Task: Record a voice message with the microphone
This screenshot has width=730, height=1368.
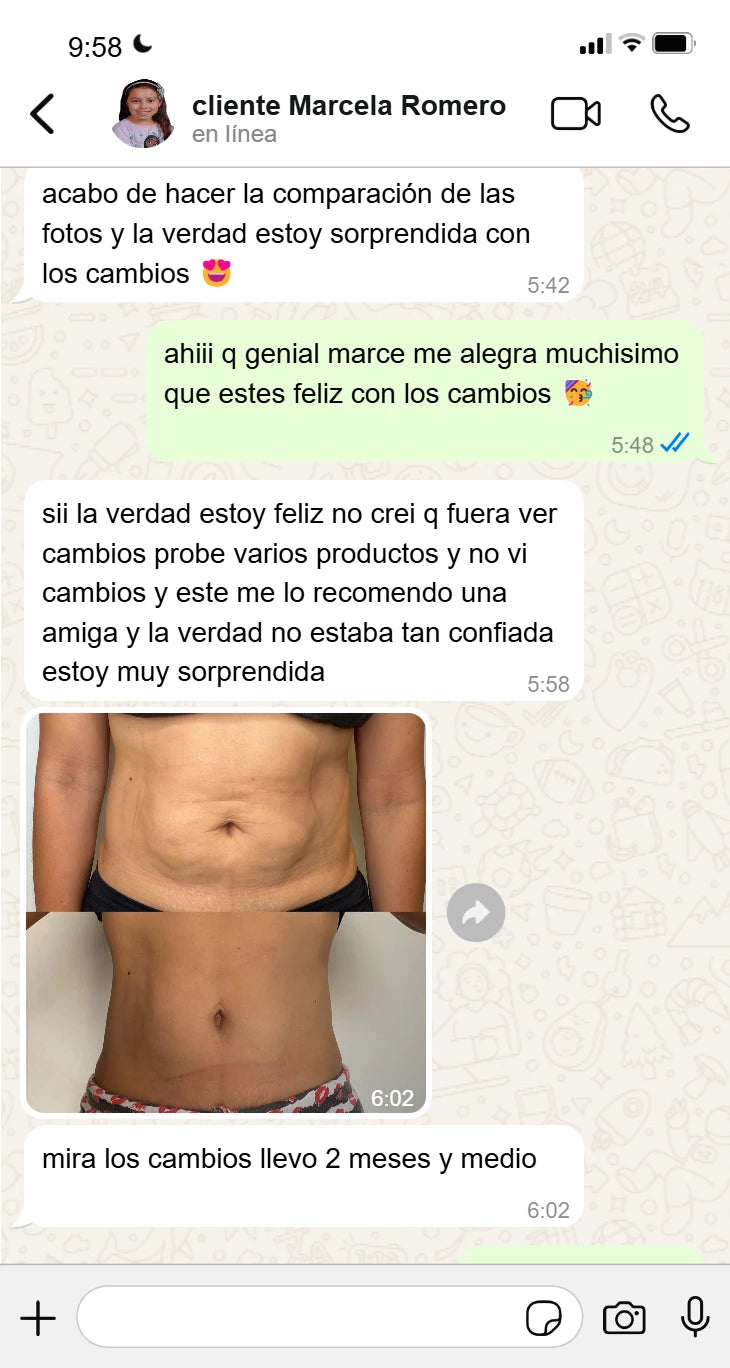Action: pos(695,1317)
